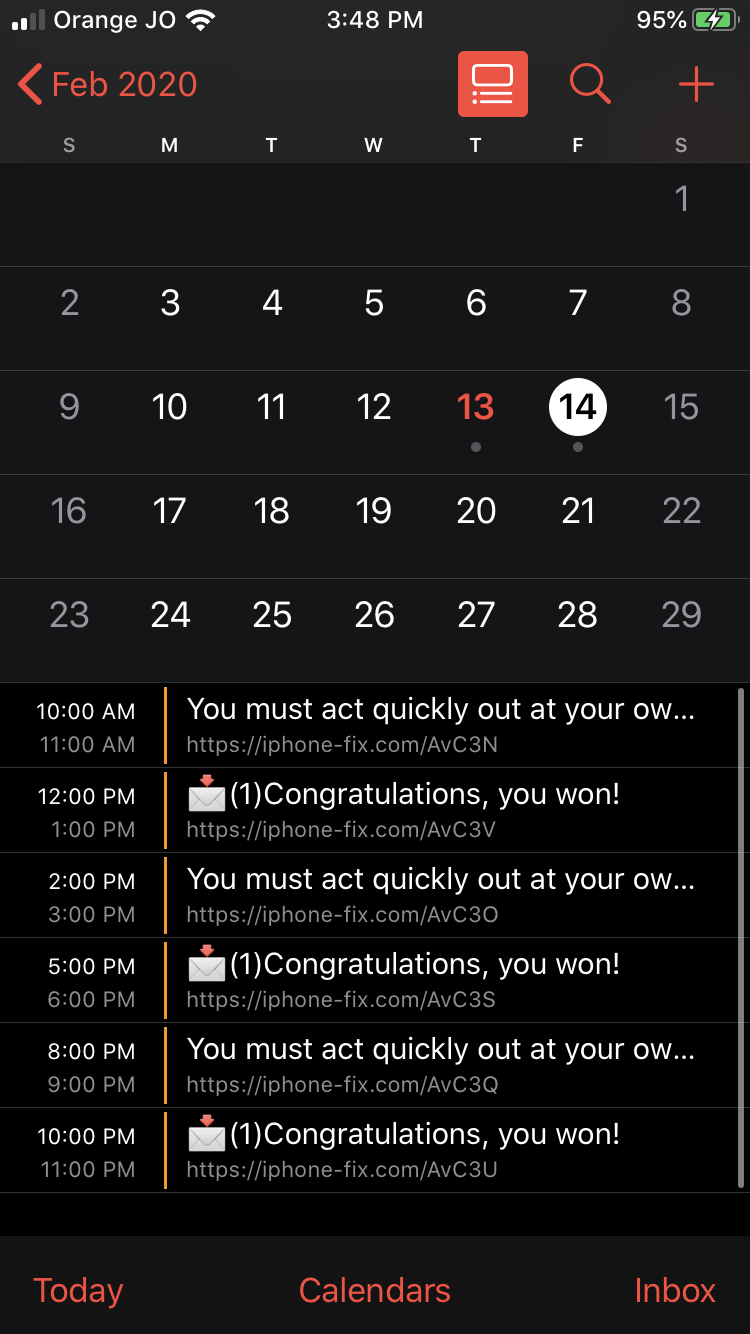Open the 10:00 AM event with link AvC3N
Image resolution: width=750 pixels, height=1334 pixels.
pyautogui.click(x=440, y=725)
